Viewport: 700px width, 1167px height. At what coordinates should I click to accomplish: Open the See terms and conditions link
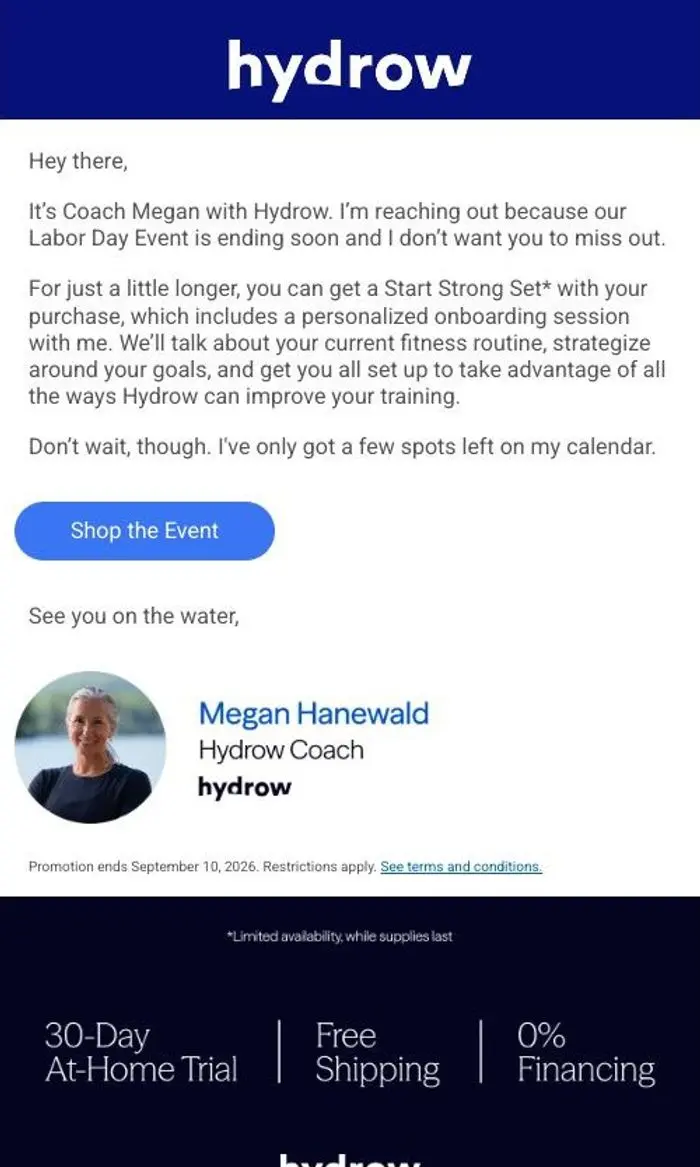(x=461, y=866)
